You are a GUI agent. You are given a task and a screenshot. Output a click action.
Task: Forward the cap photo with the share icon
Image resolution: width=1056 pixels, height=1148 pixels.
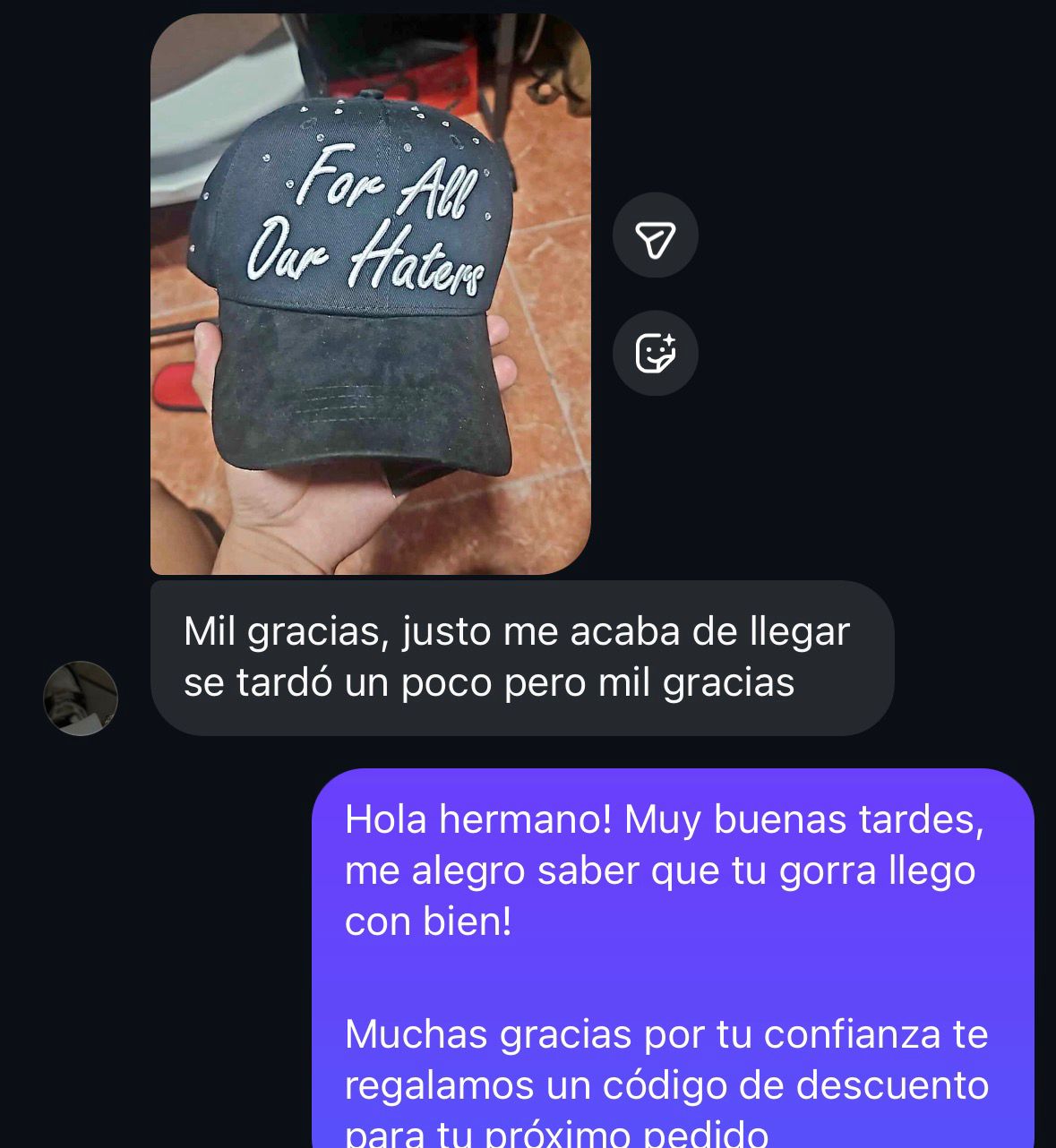(655, 236)
